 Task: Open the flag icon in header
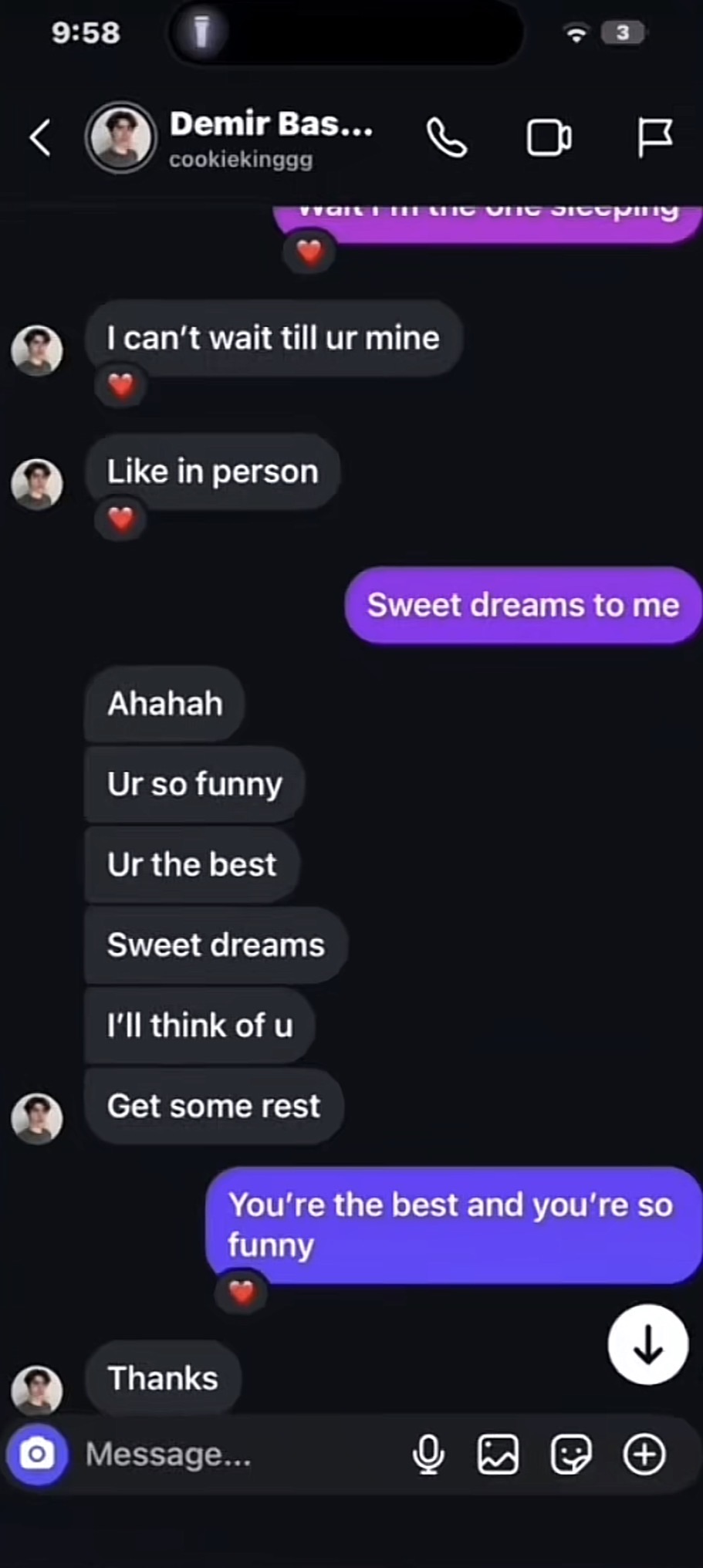coord(654,138)
